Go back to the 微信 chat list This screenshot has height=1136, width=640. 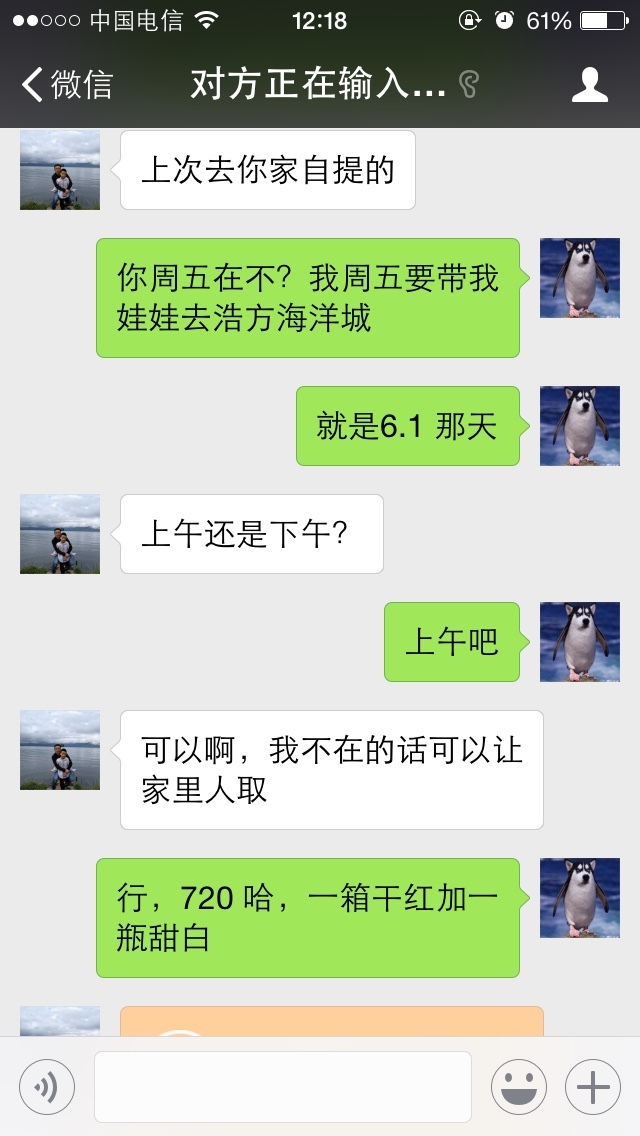pyautogui.click(x=67, y=85)
